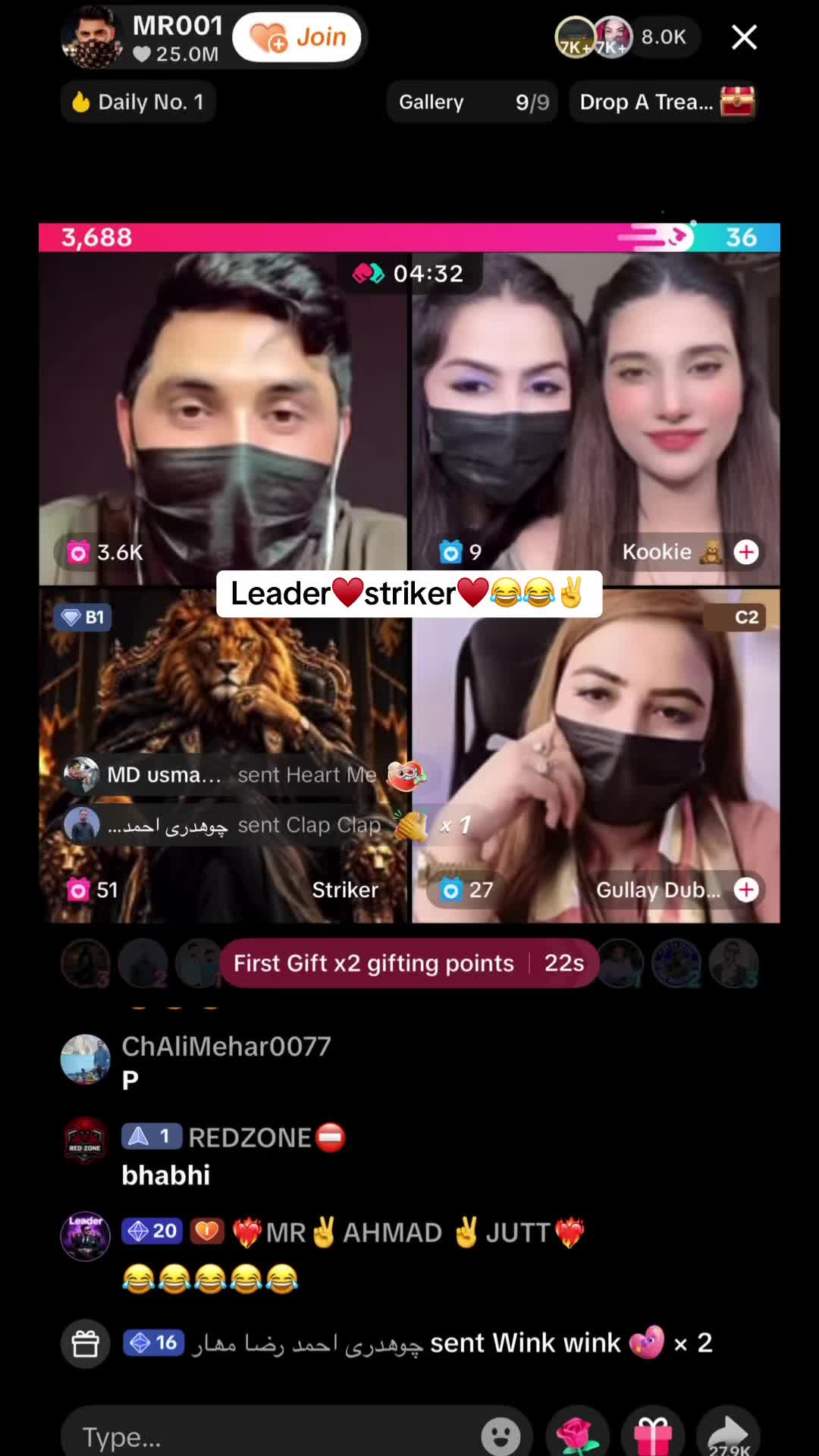Open ChAliMehar0077's profile from the comment
Viewport: 819px width, 1456px height.
pyautogui.click(x=85, y=1059)
